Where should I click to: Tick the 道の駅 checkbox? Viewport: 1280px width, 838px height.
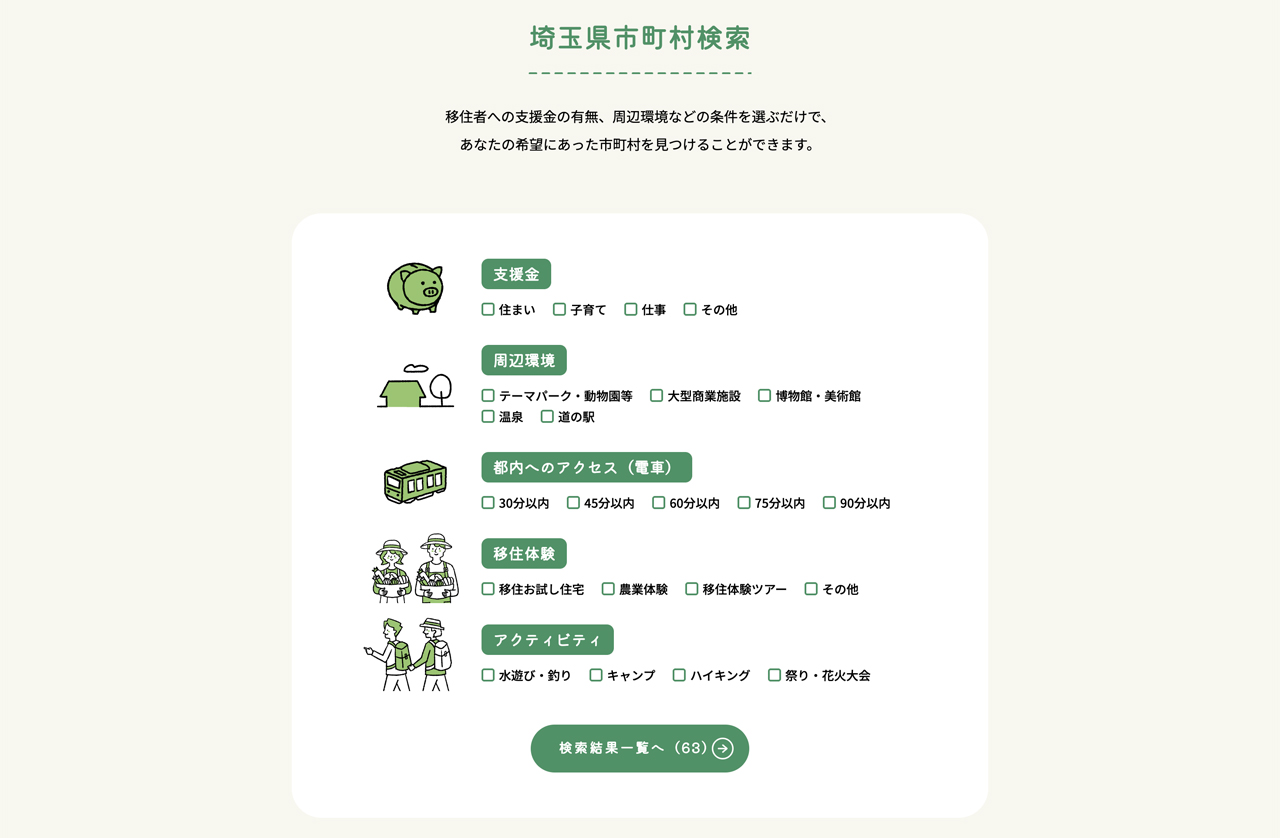[x=547, y=417]
